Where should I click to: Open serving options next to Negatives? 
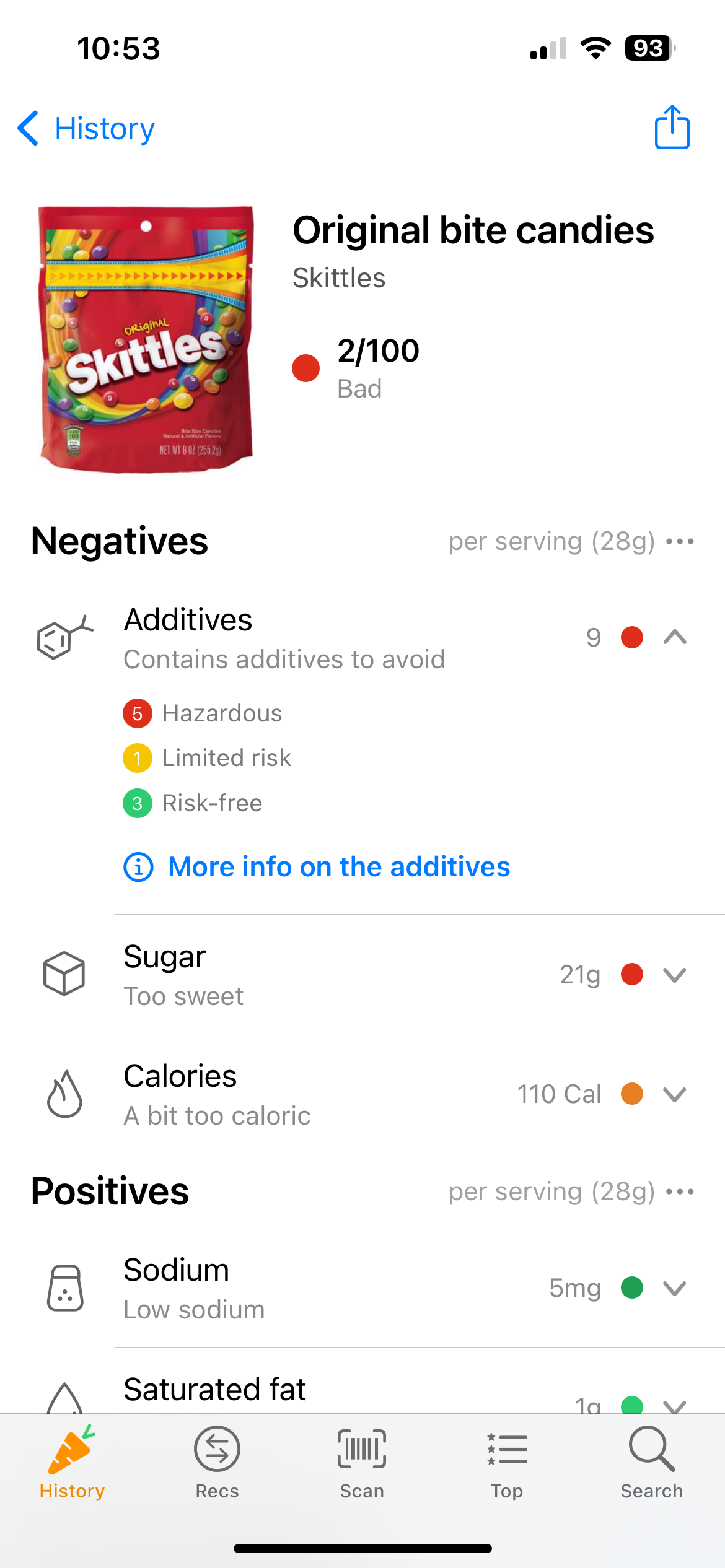tap(680, 542)
